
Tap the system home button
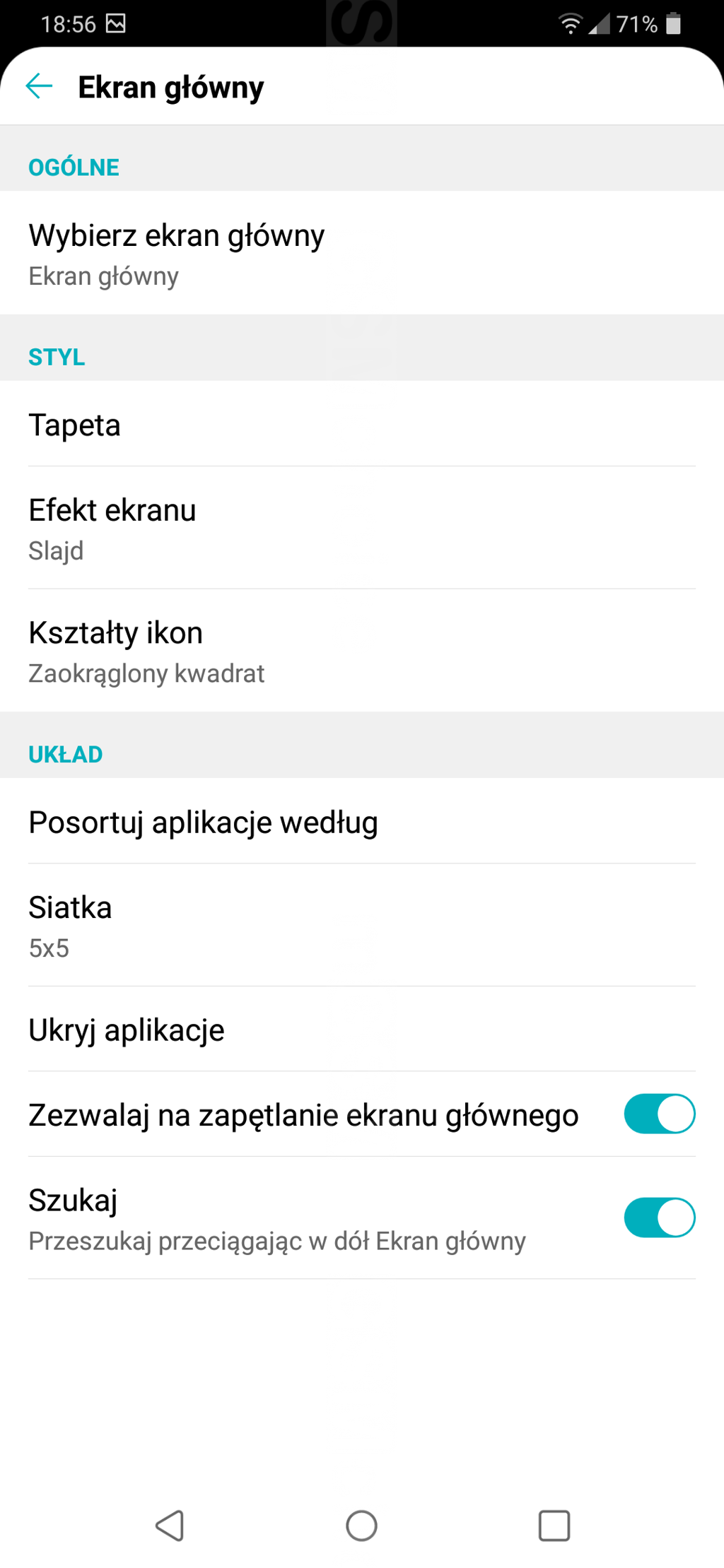[361, 1526]
